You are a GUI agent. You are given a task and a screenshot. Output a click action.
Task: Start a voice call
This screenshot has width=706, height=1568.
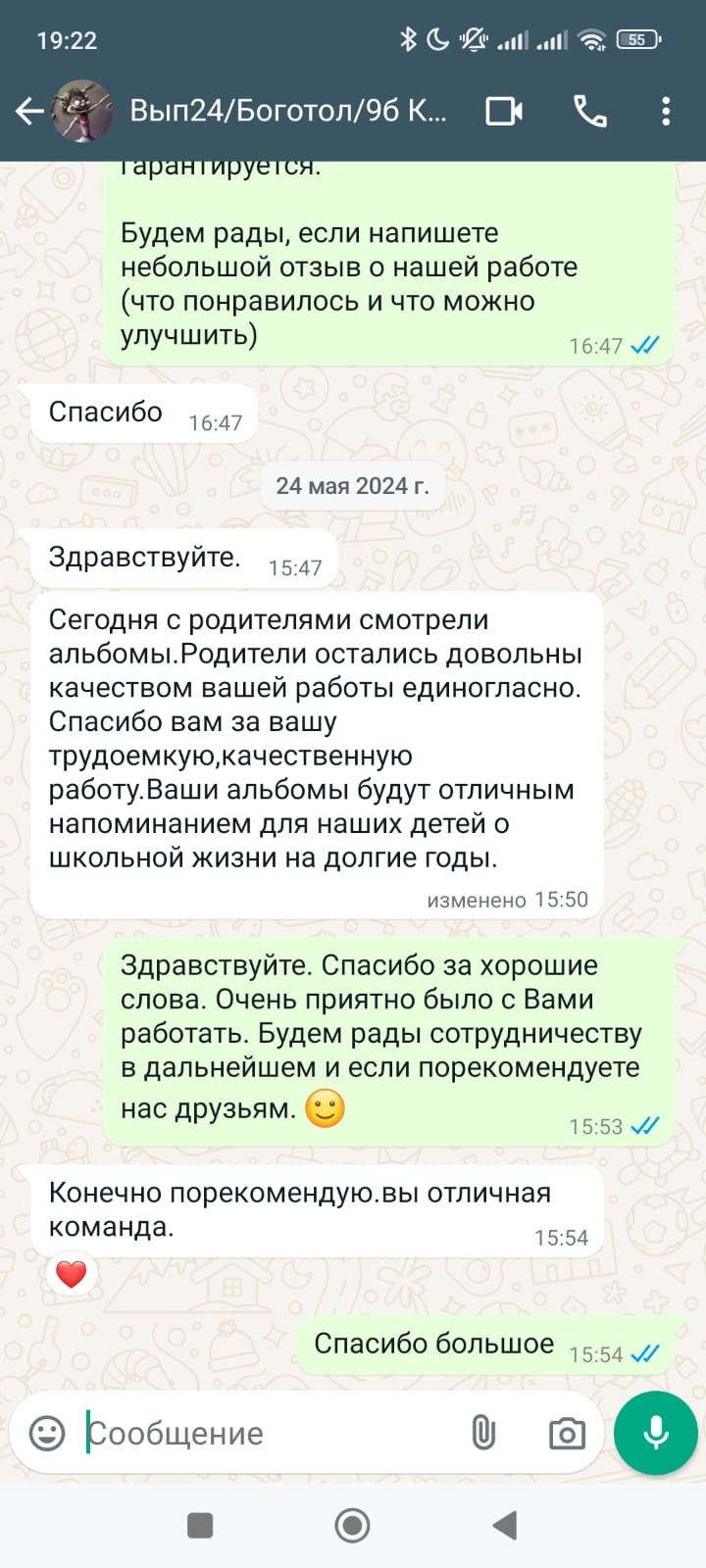[589, 112]
